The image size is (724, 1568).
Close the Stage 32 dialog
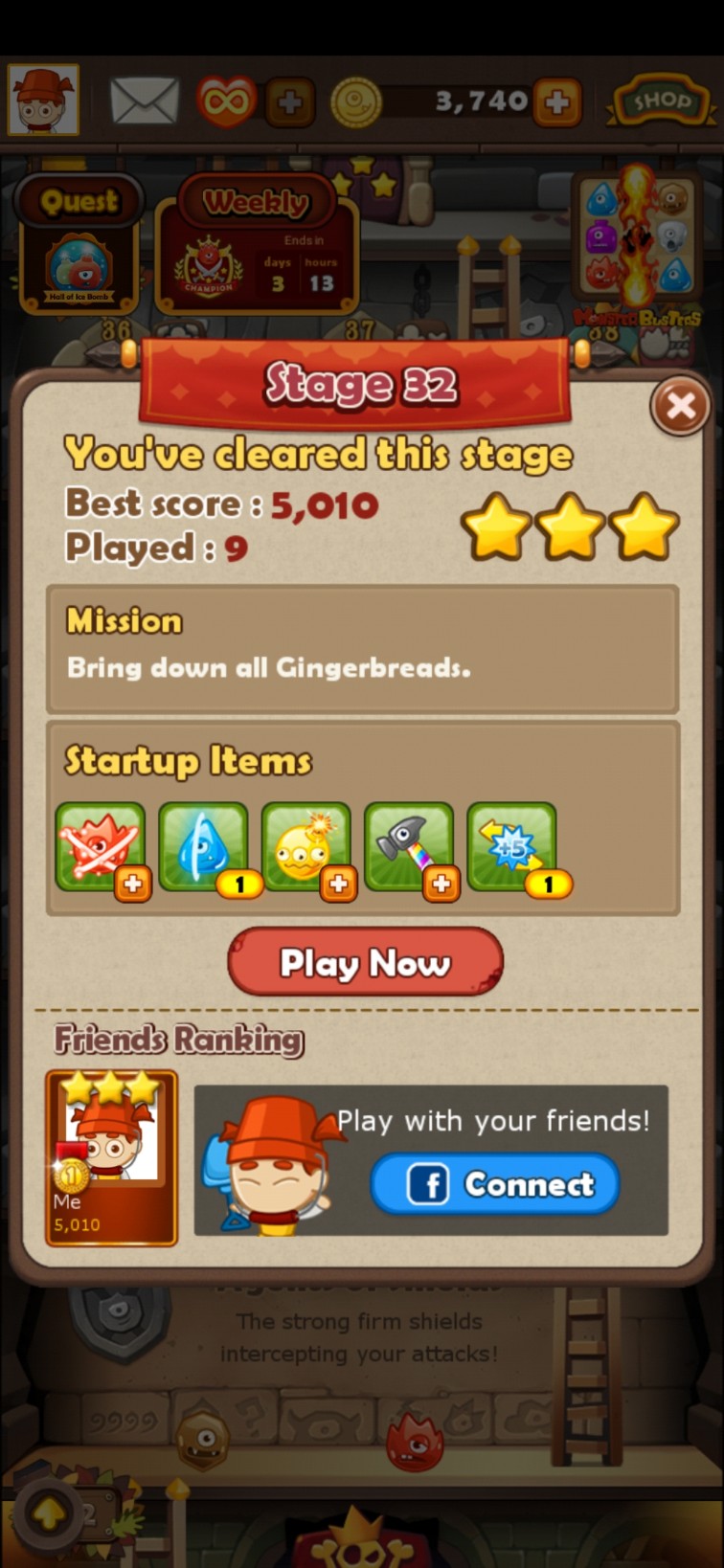click(x=680, y=407)
